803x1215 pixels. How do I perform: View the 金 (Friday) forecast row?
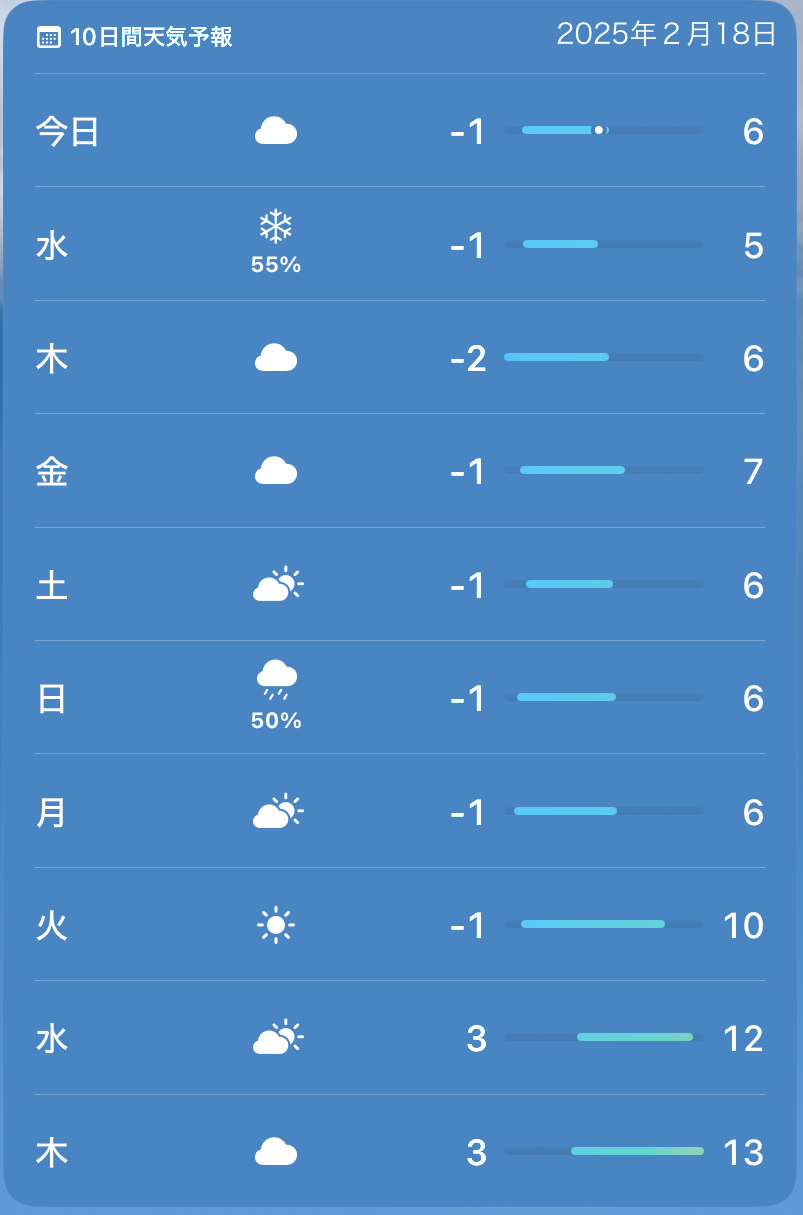tap(400, 471)
